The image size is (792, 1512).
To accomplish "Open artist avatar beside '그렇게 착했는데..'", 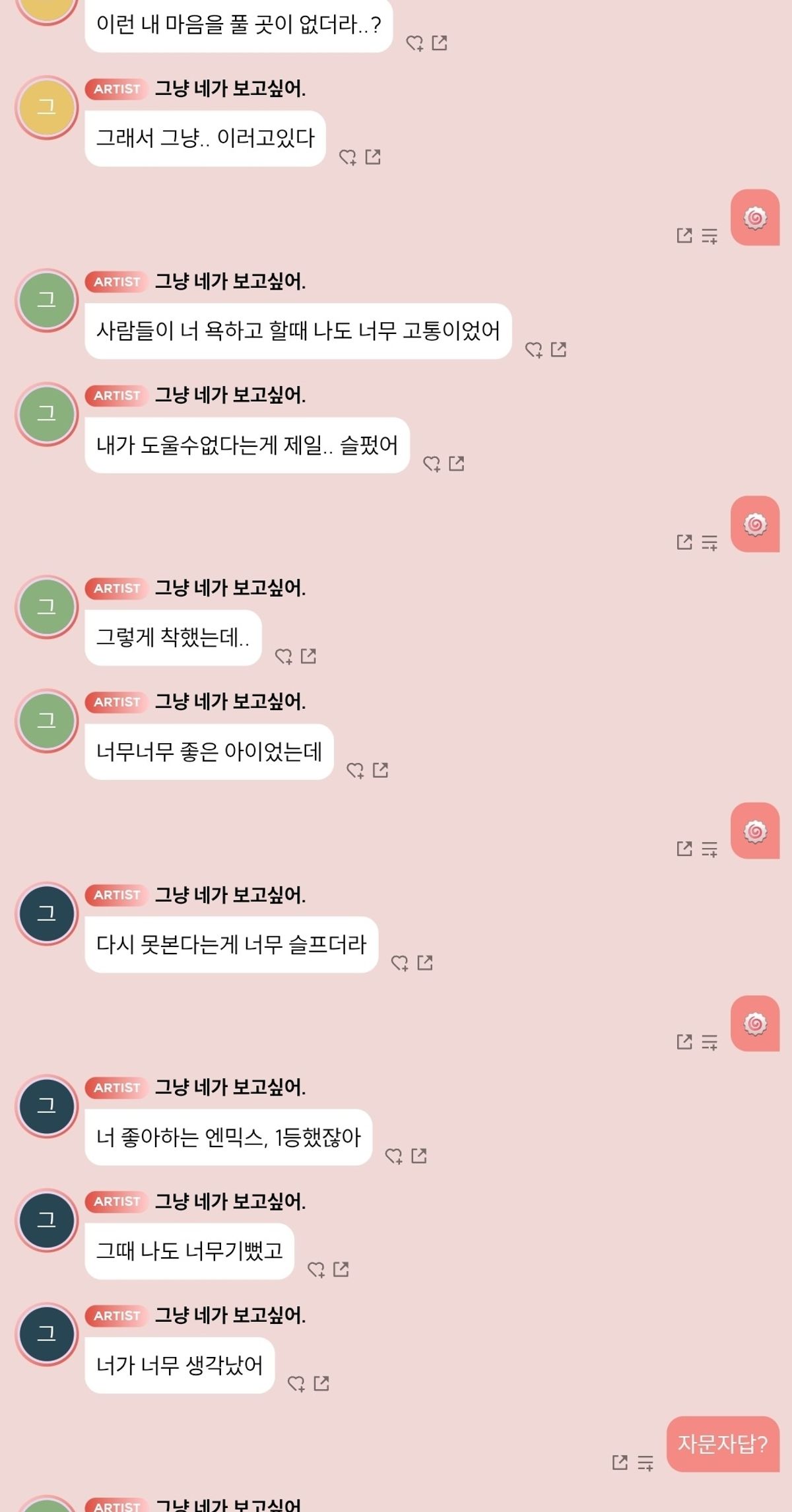I will coord(47,607).
